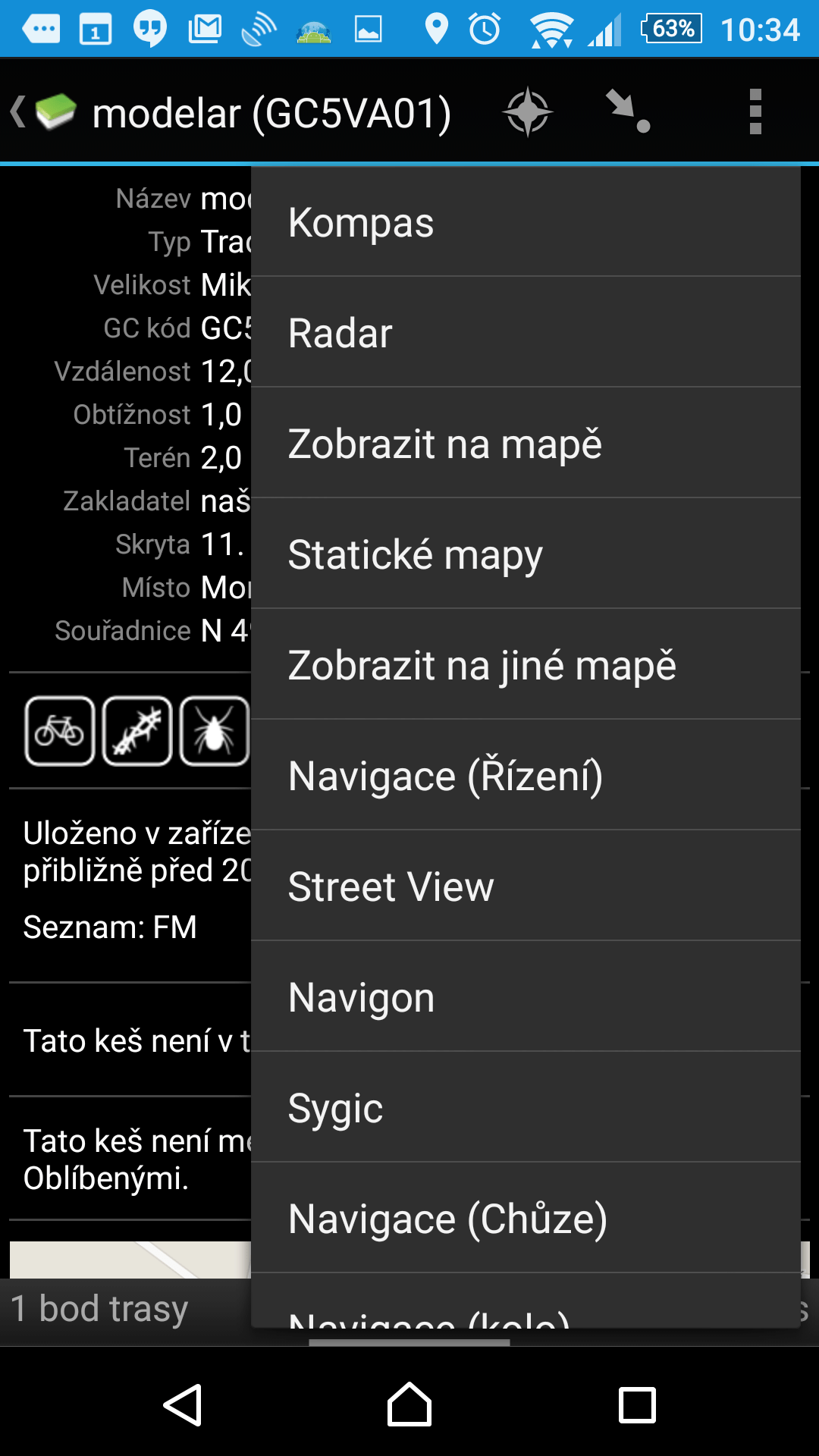Tap the compass rose icon
Screen dimensions: 819x1456
pos(528,112)
